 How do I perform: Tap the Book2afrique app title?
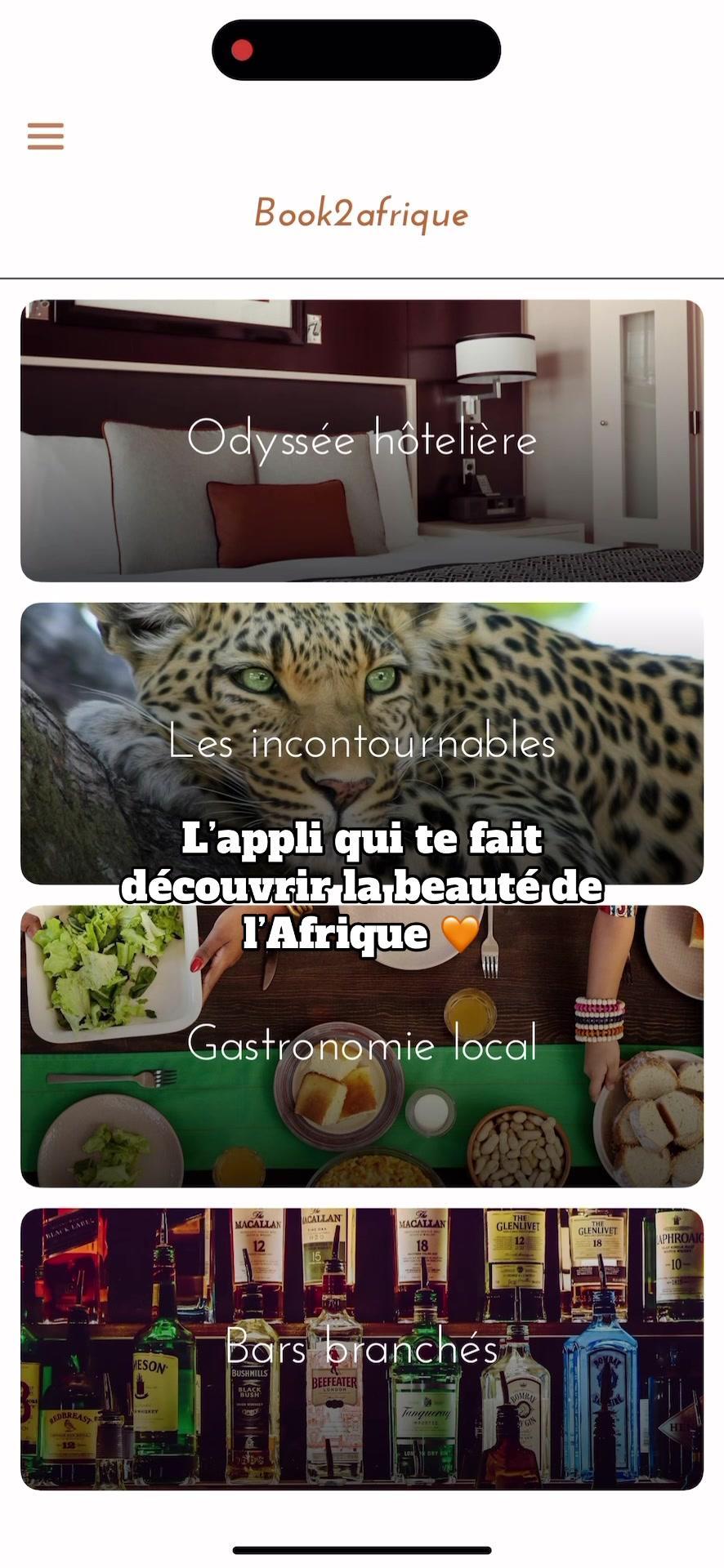click(x=360, y=214)
